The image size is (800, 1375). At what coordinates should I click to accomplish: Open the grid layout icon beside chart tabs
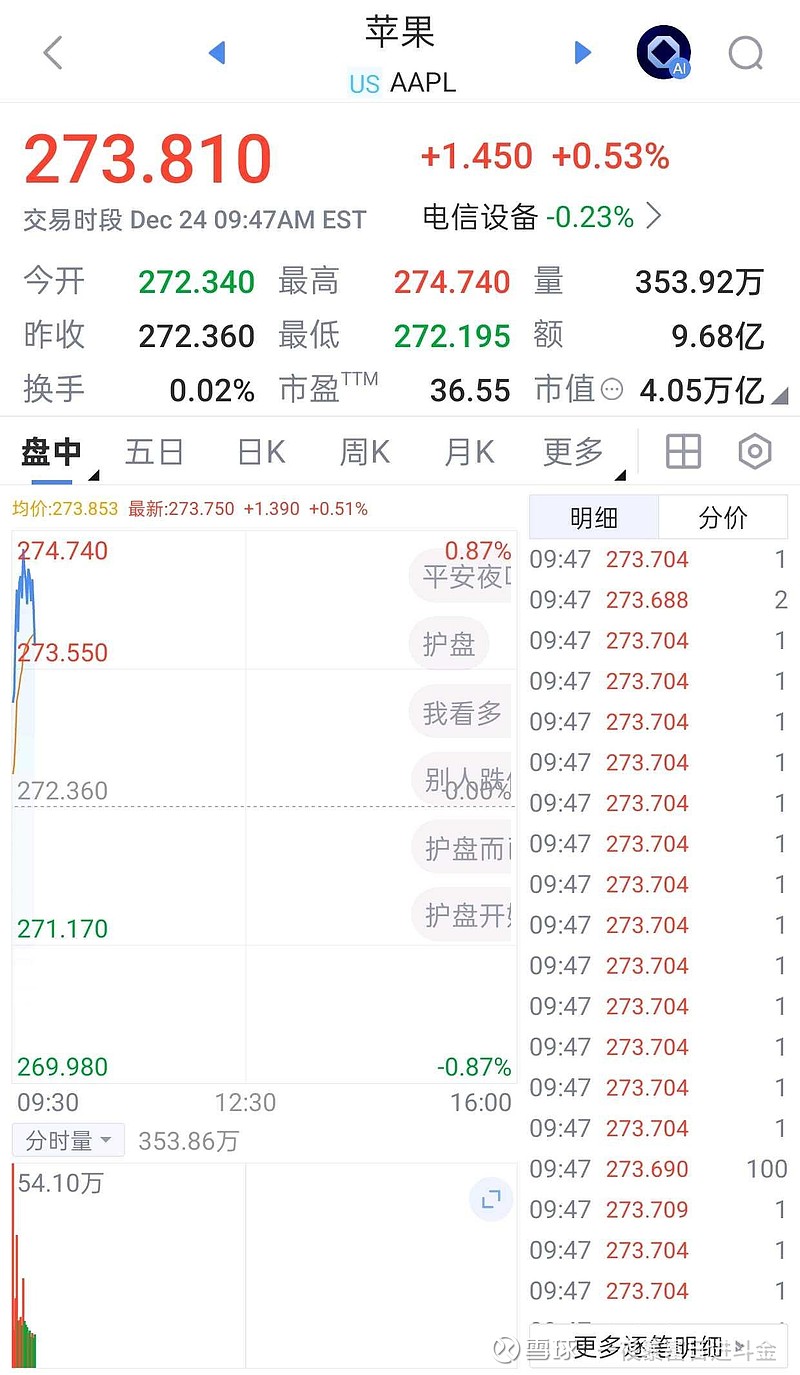click(x=683, y=451)
